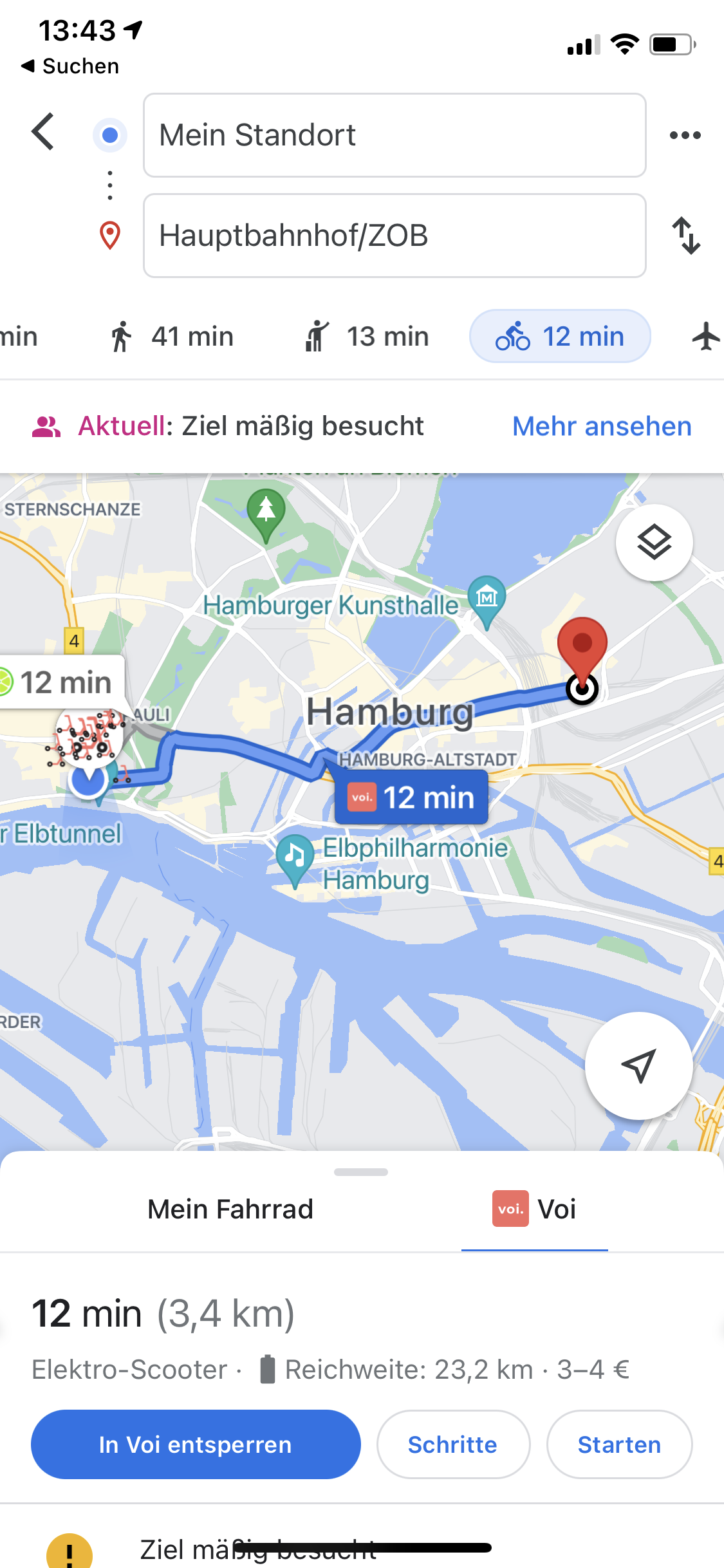The width and height of the screenshot is (724, 1568).
Task: Select the walking 41 min mode
Action: coord(172,337)
